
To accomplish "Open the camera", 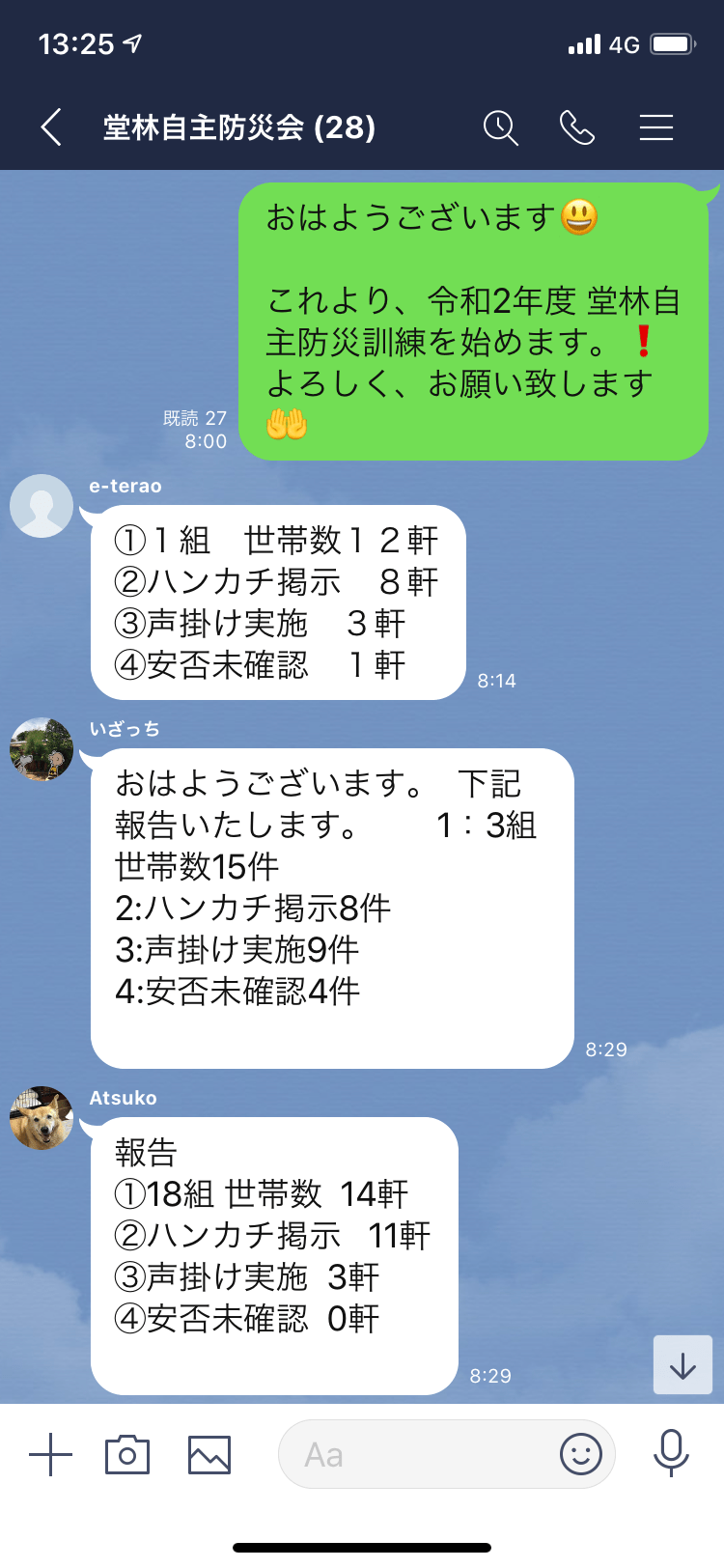I will tap(127, 1454).
